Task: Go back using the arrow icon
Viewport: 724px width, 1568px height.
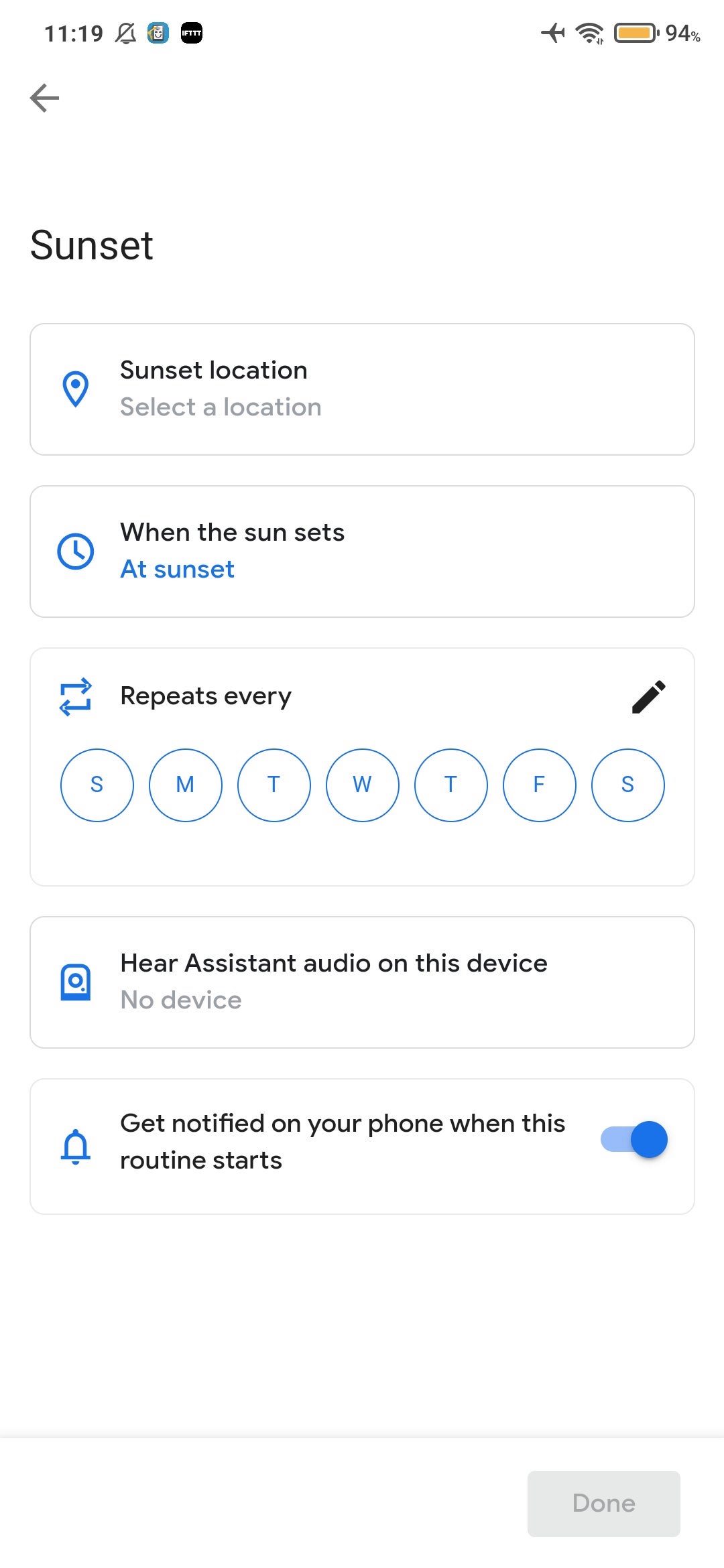Action: 45,98
